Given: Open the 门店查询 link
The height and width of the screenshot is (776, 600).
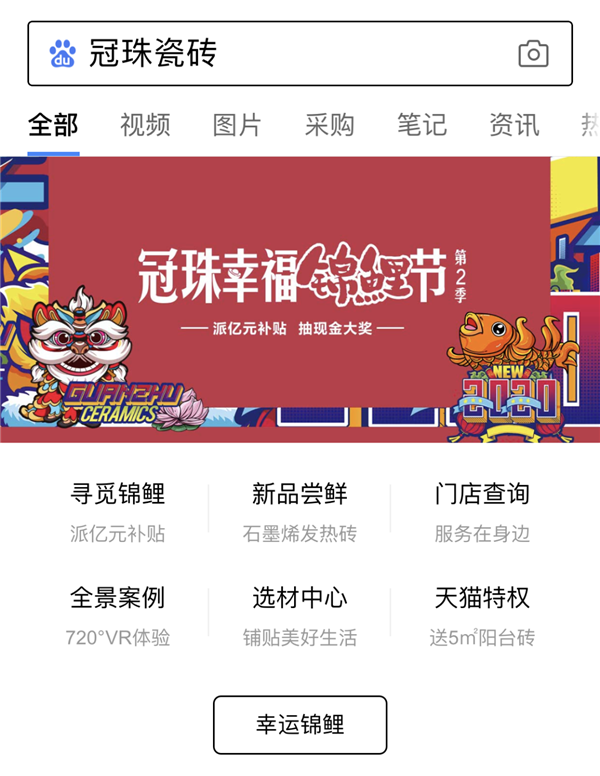Looking at the screenshot, I should [x=482, y=510].
